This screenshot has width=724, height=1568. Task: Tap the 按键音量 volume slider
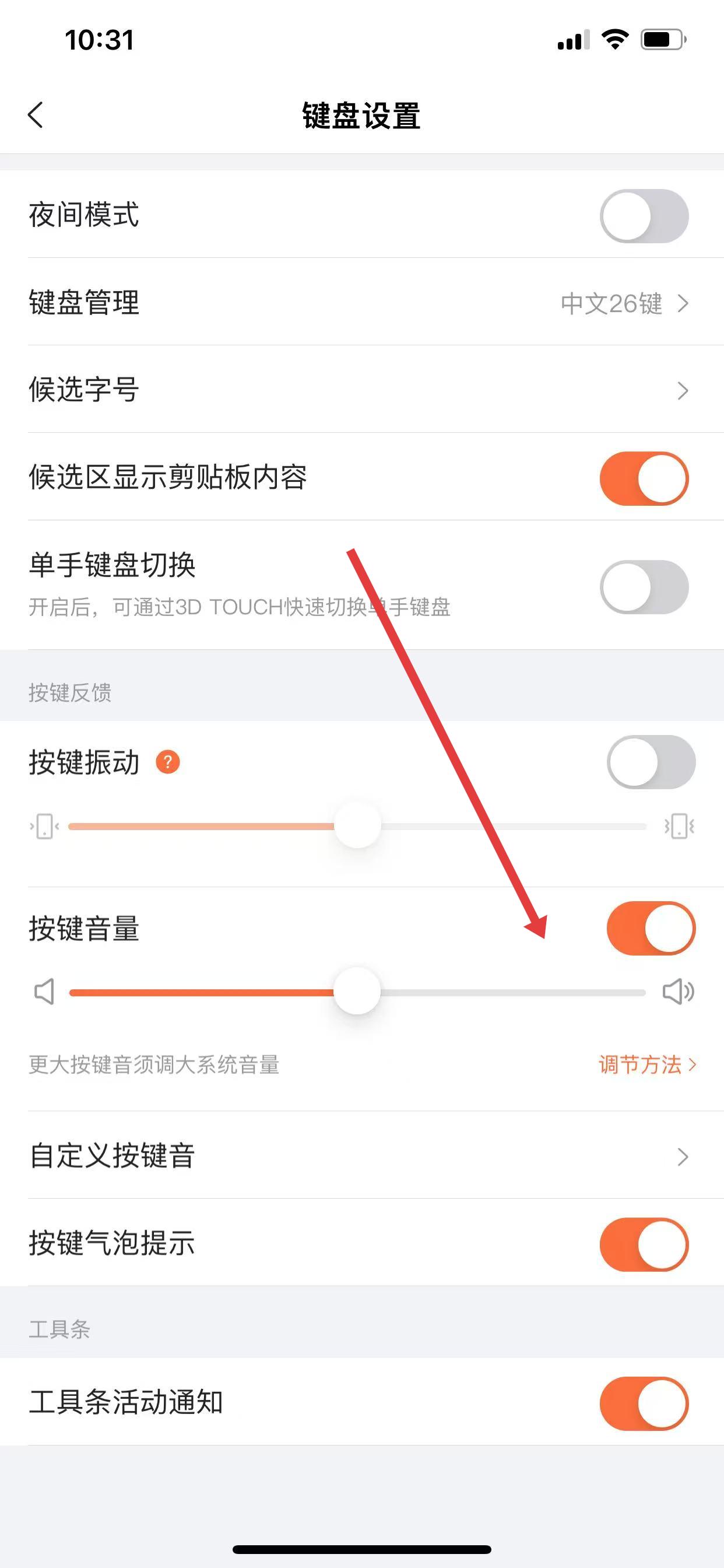pos(358,992)
